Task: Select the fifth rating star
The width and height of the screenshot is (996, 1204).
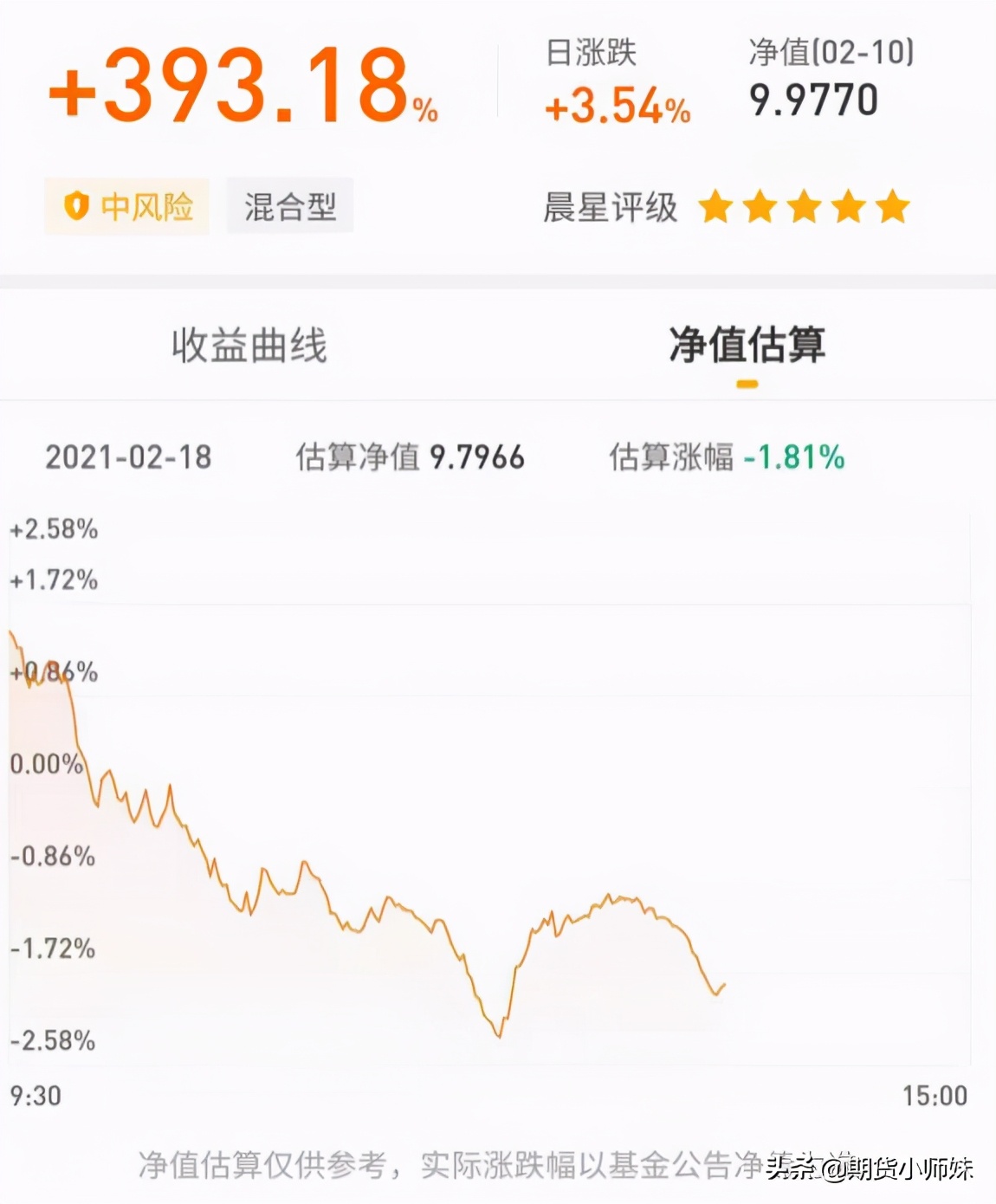Action: [893, 208]
